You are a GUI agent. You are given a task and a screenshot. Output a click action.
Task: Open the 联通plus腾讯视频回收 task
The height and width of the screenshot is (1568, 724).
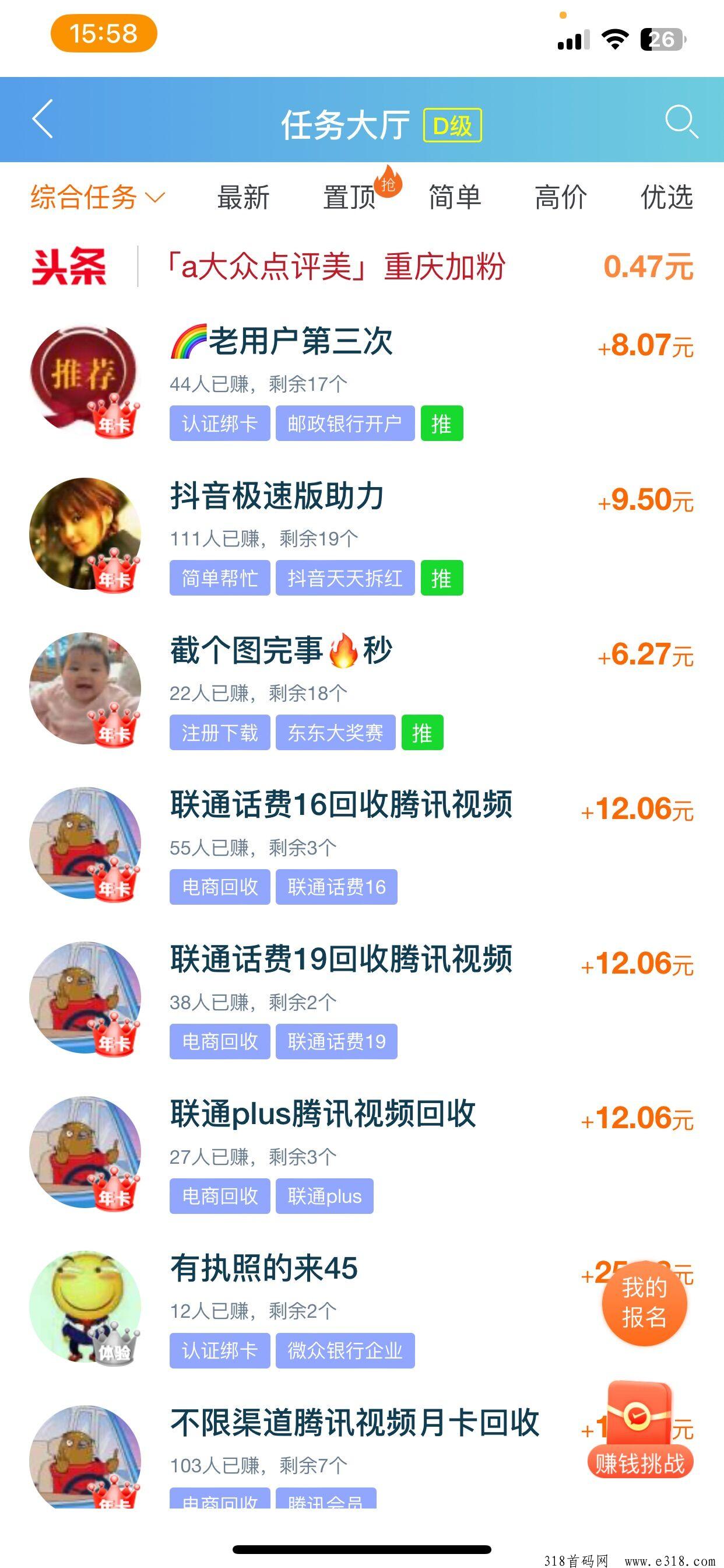coord(322,1114)
